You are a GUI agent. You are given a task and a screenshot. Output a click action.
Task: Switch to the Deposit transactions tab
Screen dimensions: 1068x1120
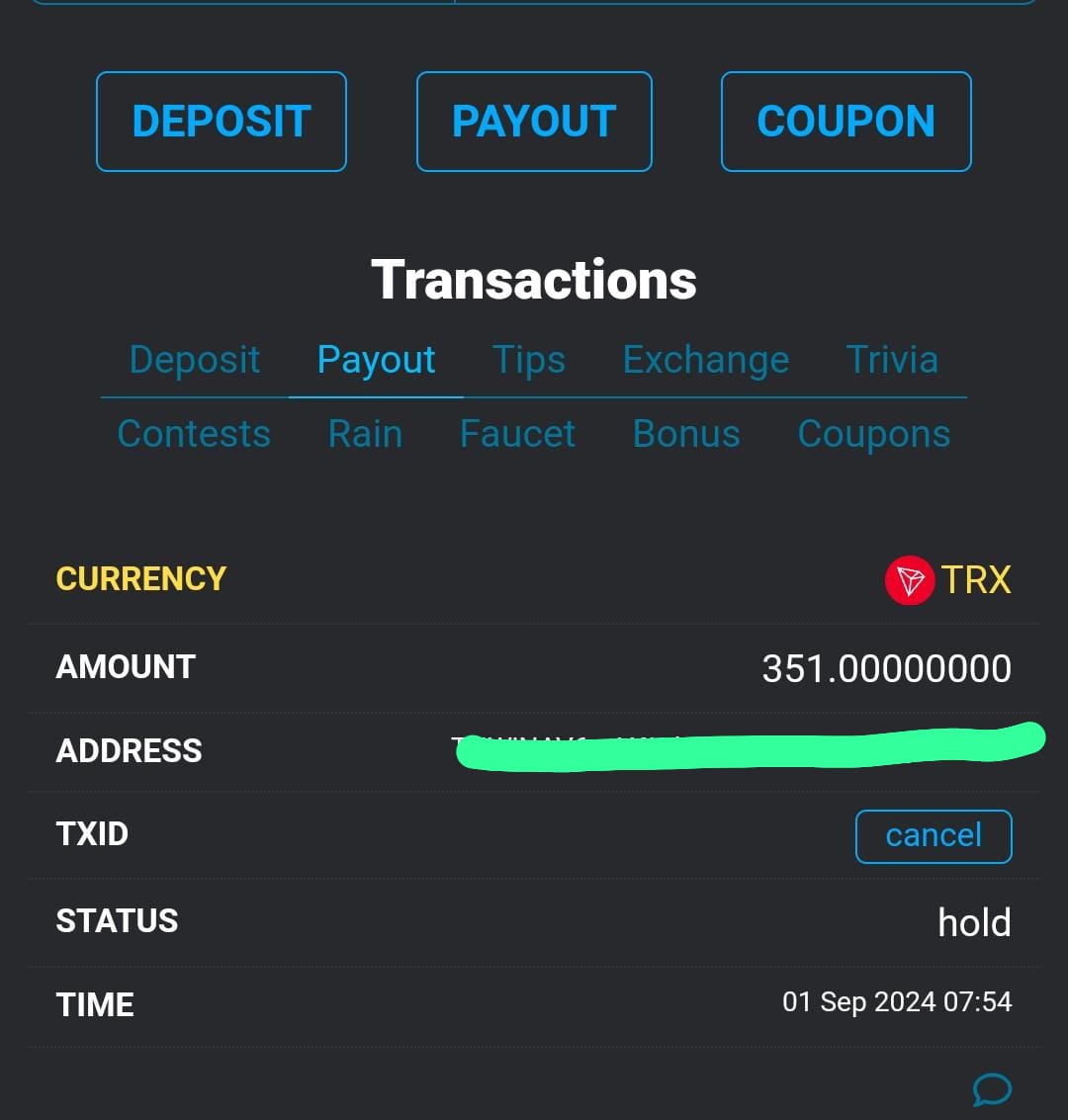click(x=195, y=360)
